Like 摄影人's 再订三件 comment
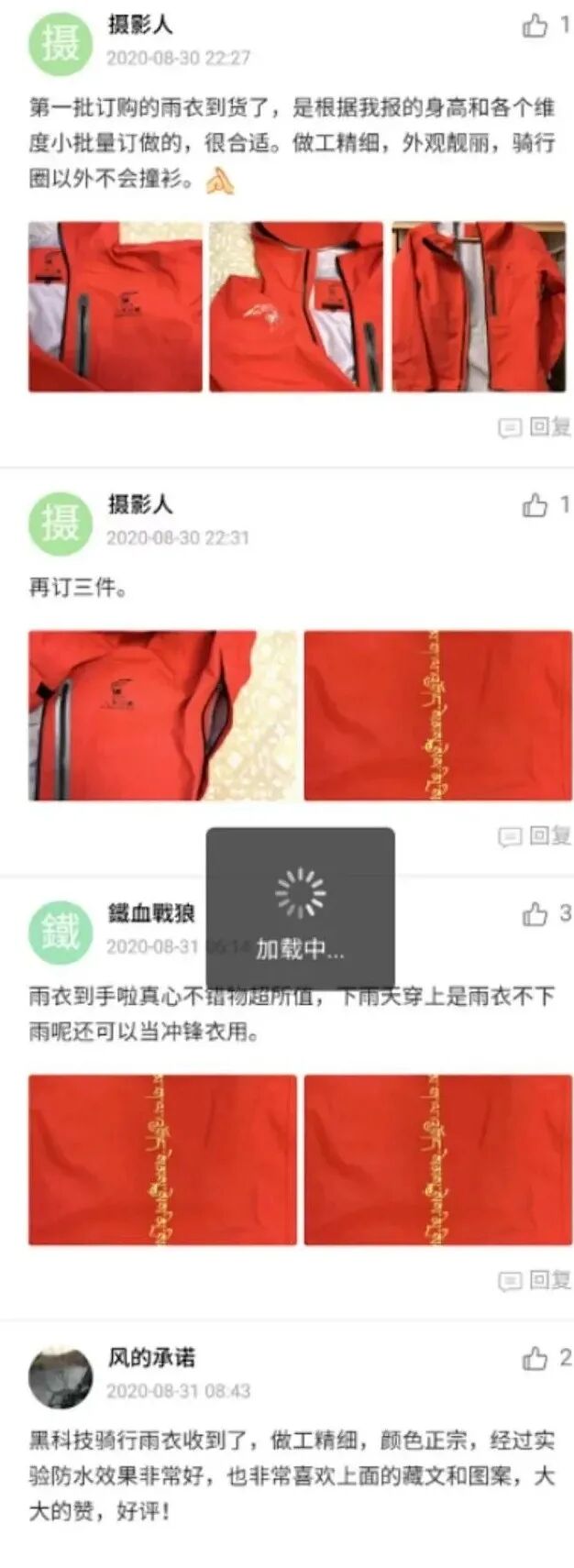Viewport: 574px width, 1568px height. pyautogui.click(x=535, y=505)
